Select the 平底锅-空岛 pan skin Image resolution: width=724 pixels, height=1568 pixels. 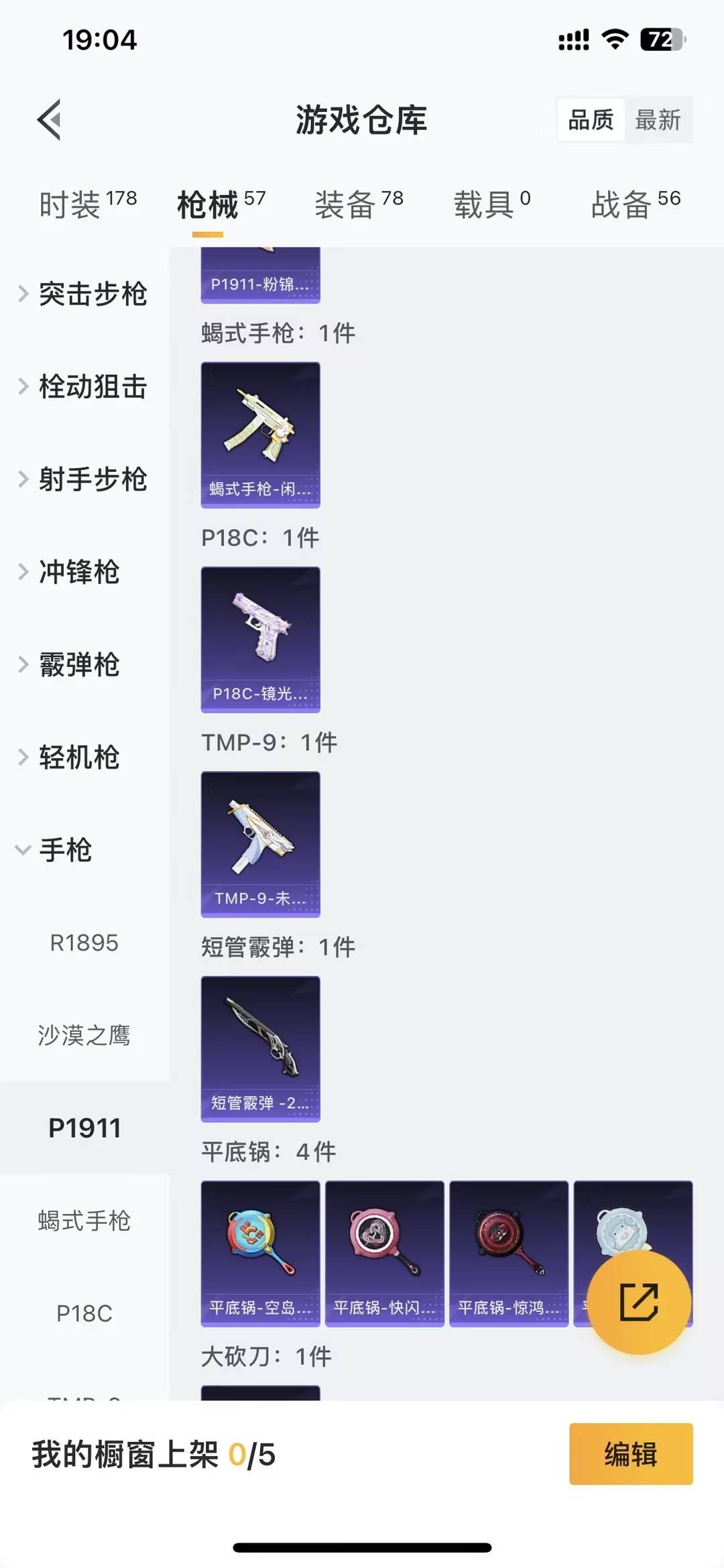coord(260,1254)
